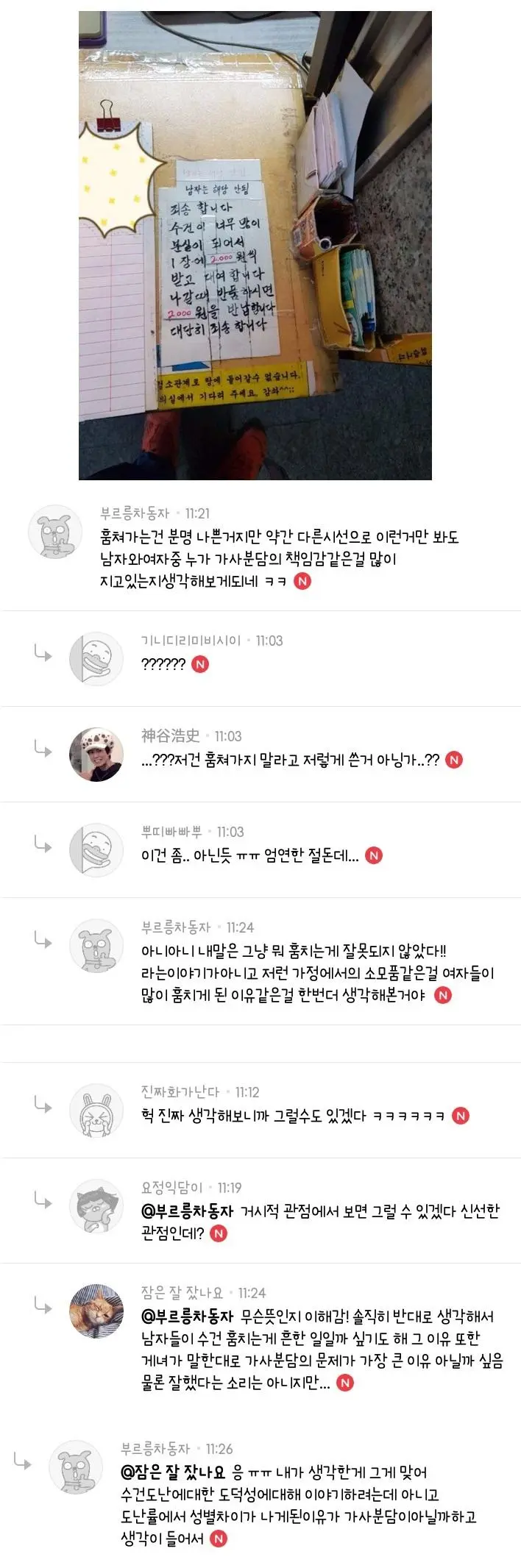Open @부르릉차동자 mention in 잠은 잘 잤나요's reply

pyautogui.click(x=187, y=1316)
